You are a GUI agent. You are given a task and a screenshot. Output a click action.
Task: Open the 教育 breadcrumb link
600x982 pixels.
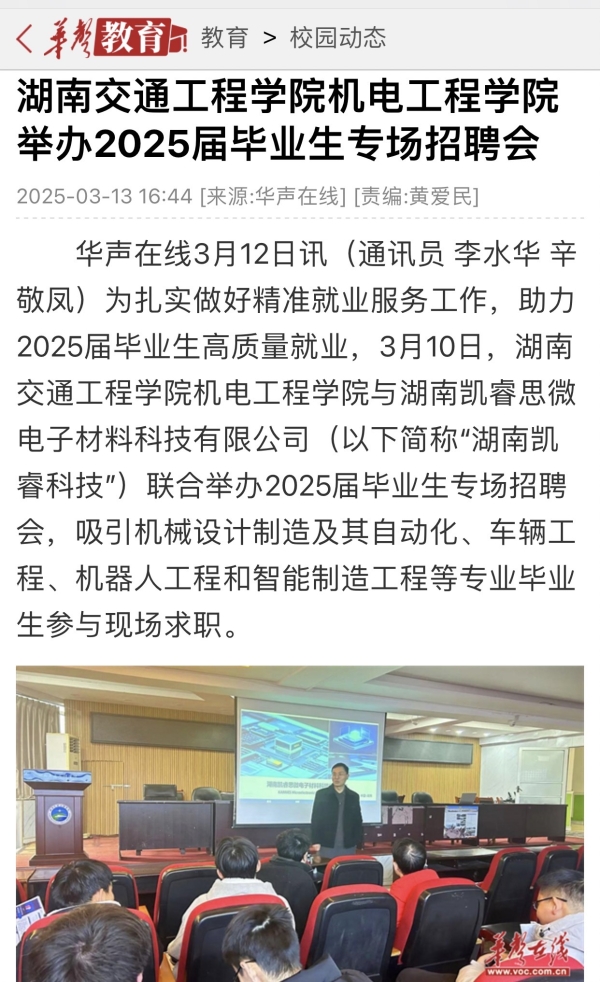224,38
